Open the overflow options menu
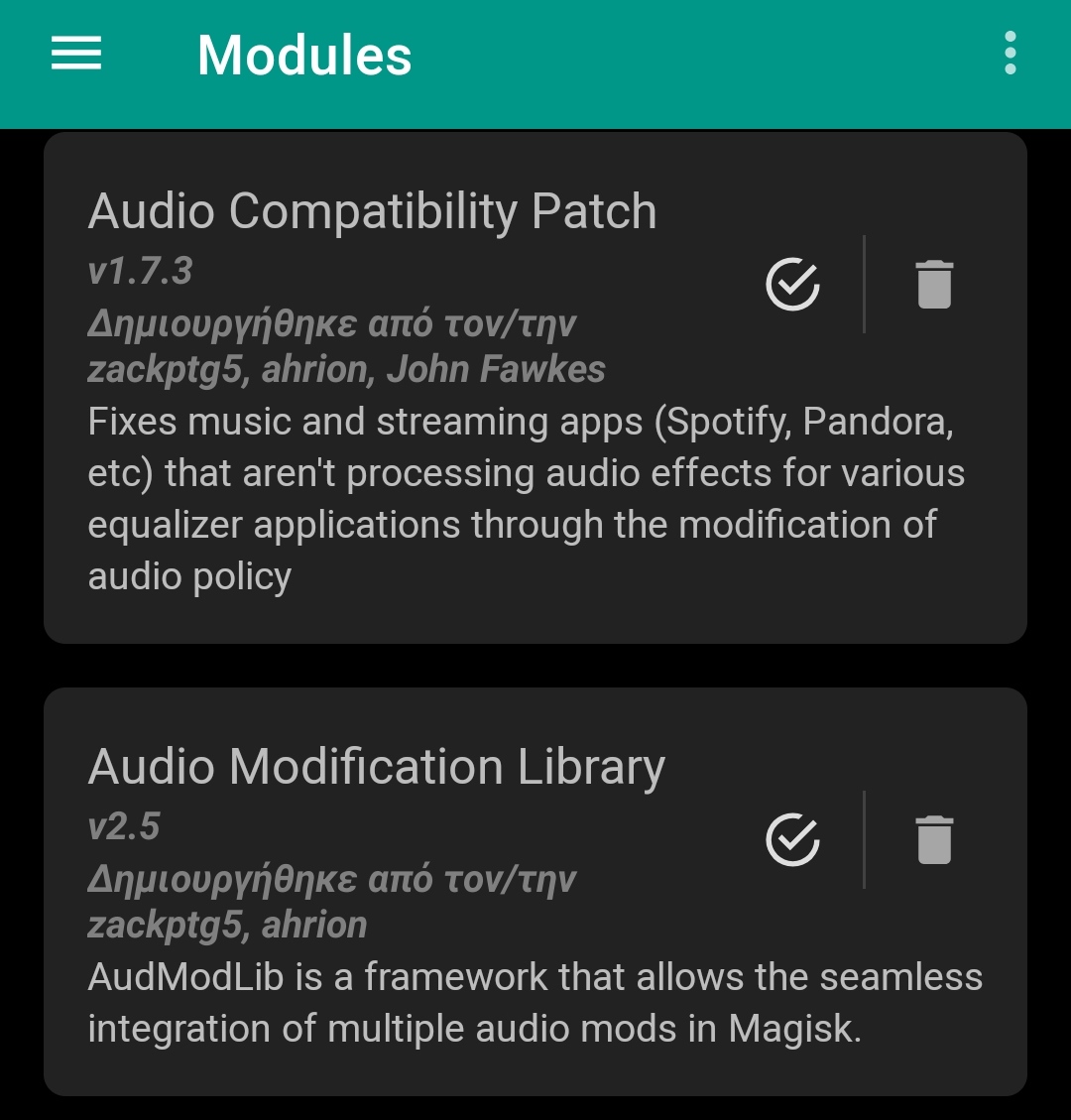Image resolution: width=1071 pixels, height=1120 pixels. (x=1010, y=54)
